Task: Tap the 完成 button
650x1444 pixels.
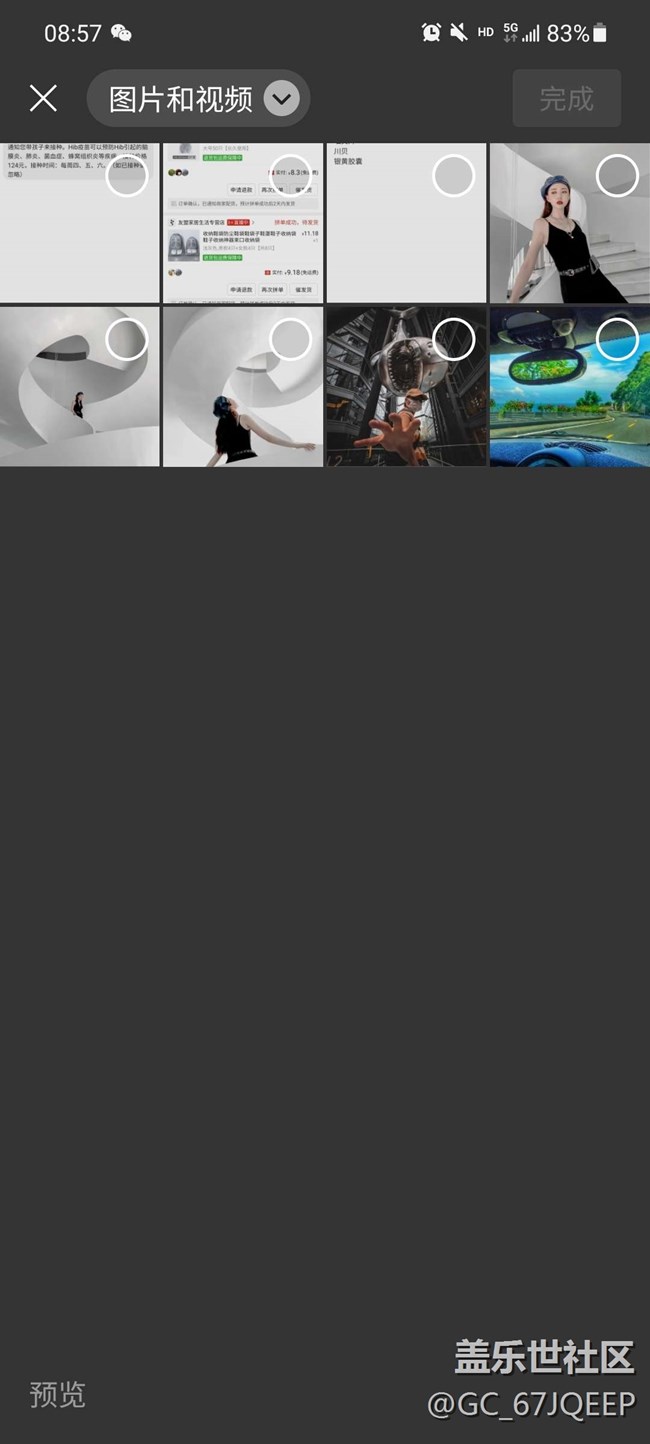Action: click(566, 99)
